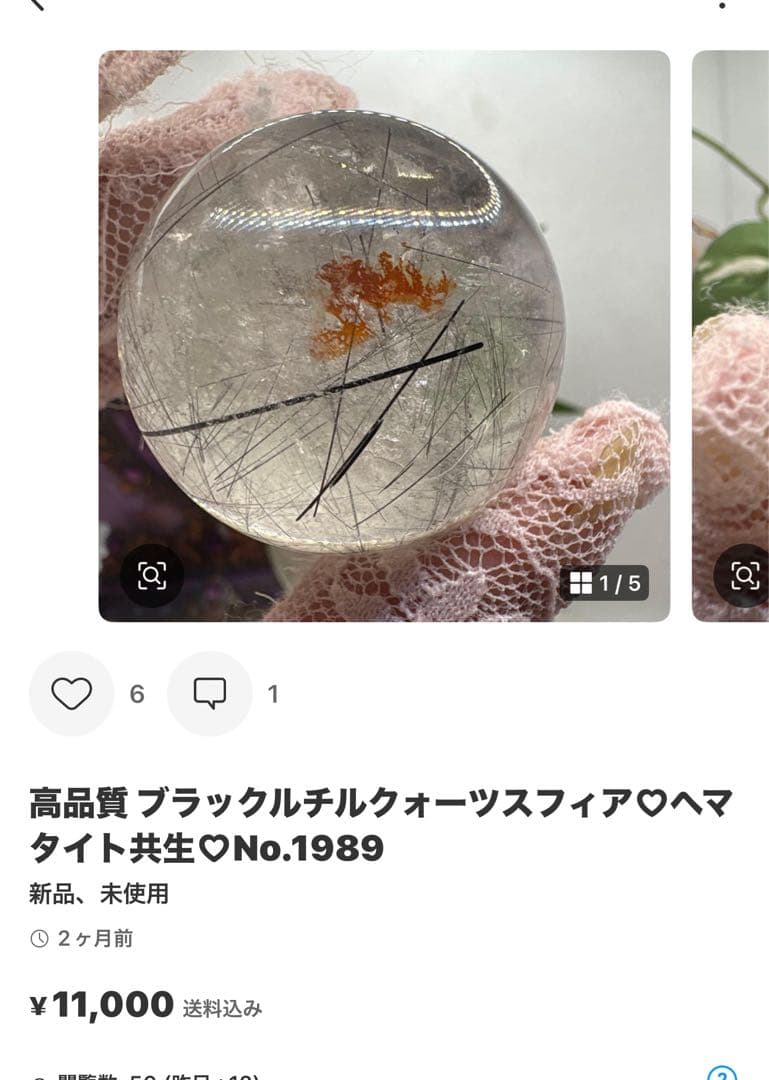This screenshot has width=769, height=1080.
Task: Open the 1/5 photo gallery indicator
Action: [605, 583]
